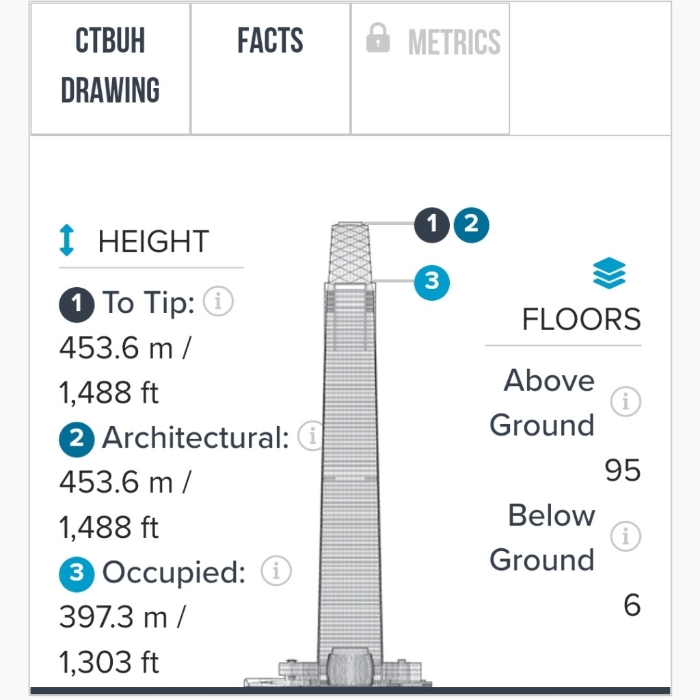700x700 pixels.
Task: Show info about Architectural height
Action: coord(311,436)
